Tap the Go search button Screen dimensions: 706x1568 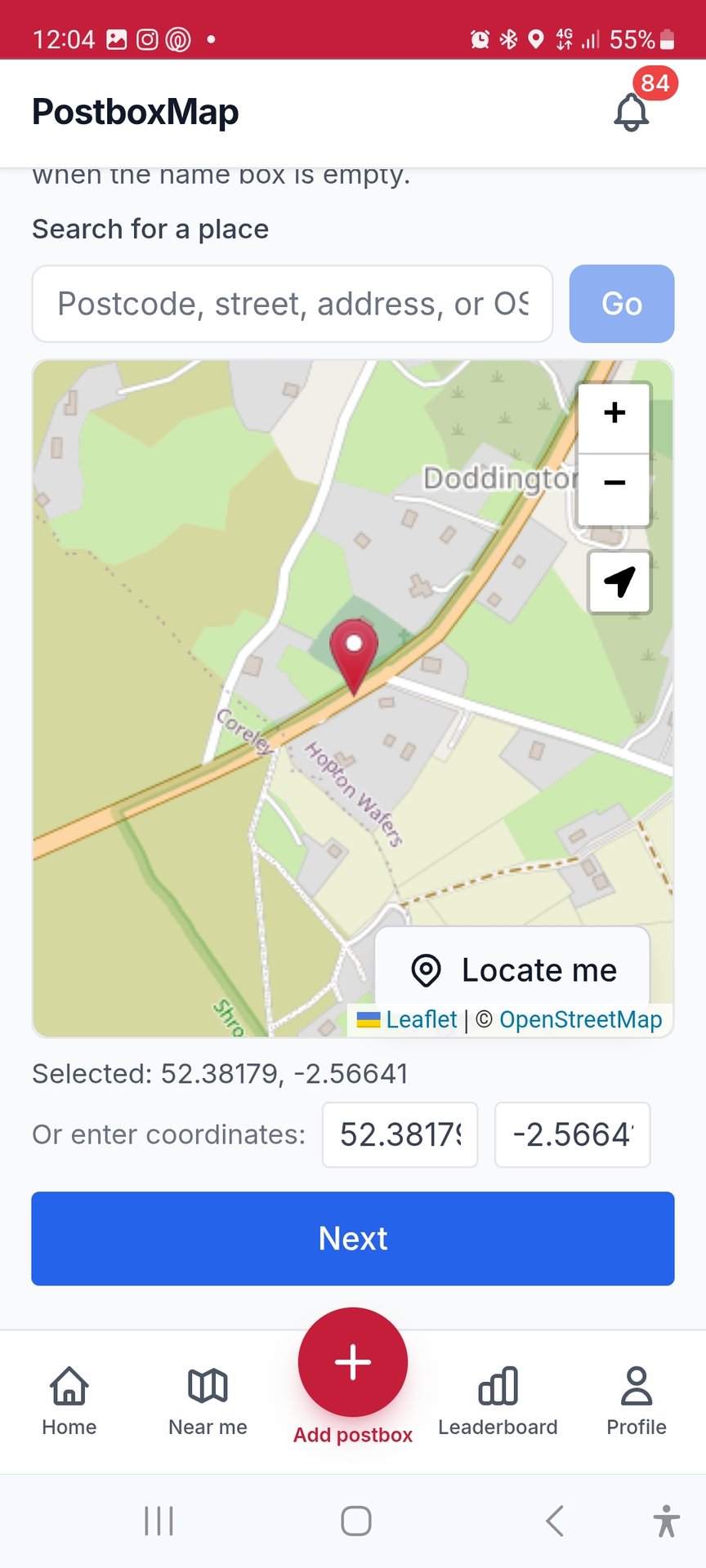pos(621,304)
